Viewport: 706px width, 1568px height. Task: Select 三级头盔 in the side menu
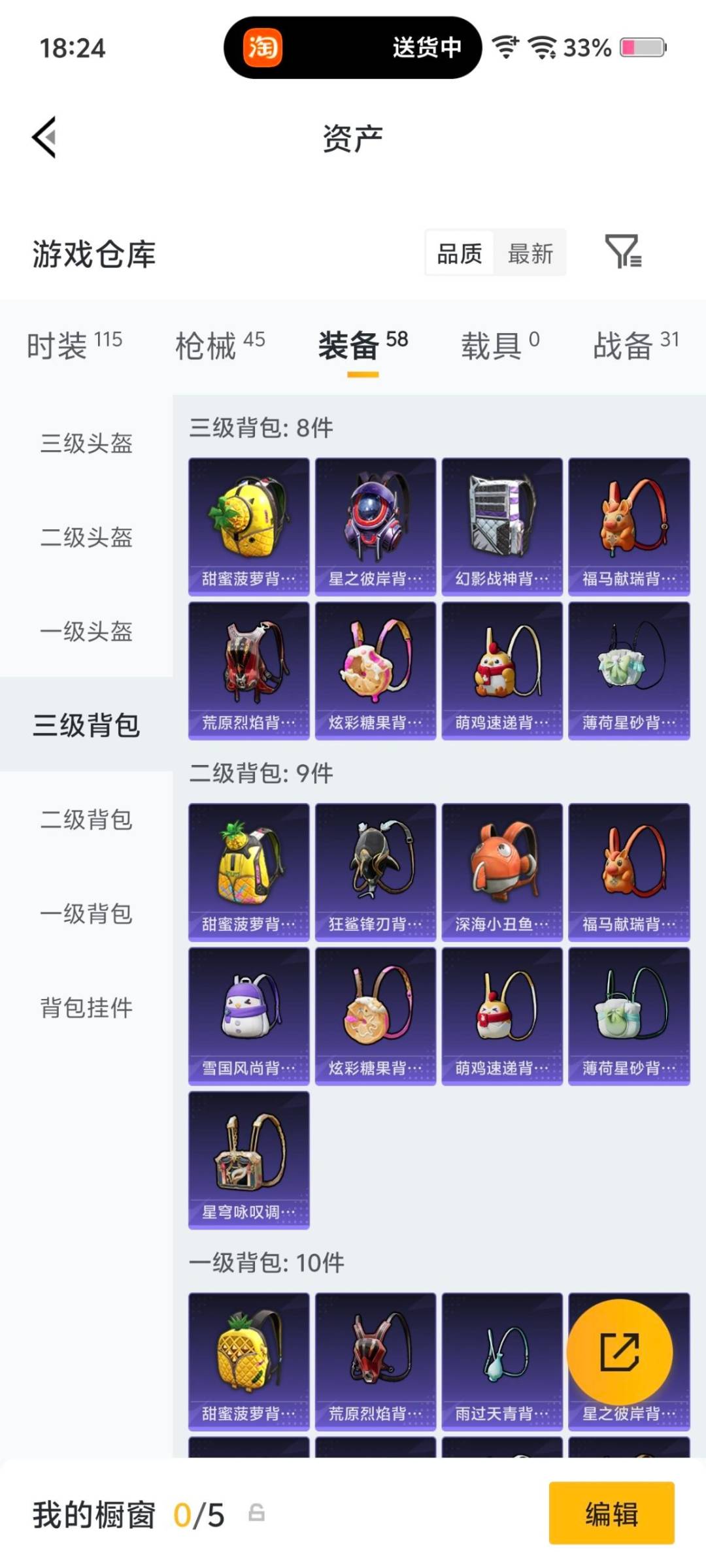click(86, 444)
